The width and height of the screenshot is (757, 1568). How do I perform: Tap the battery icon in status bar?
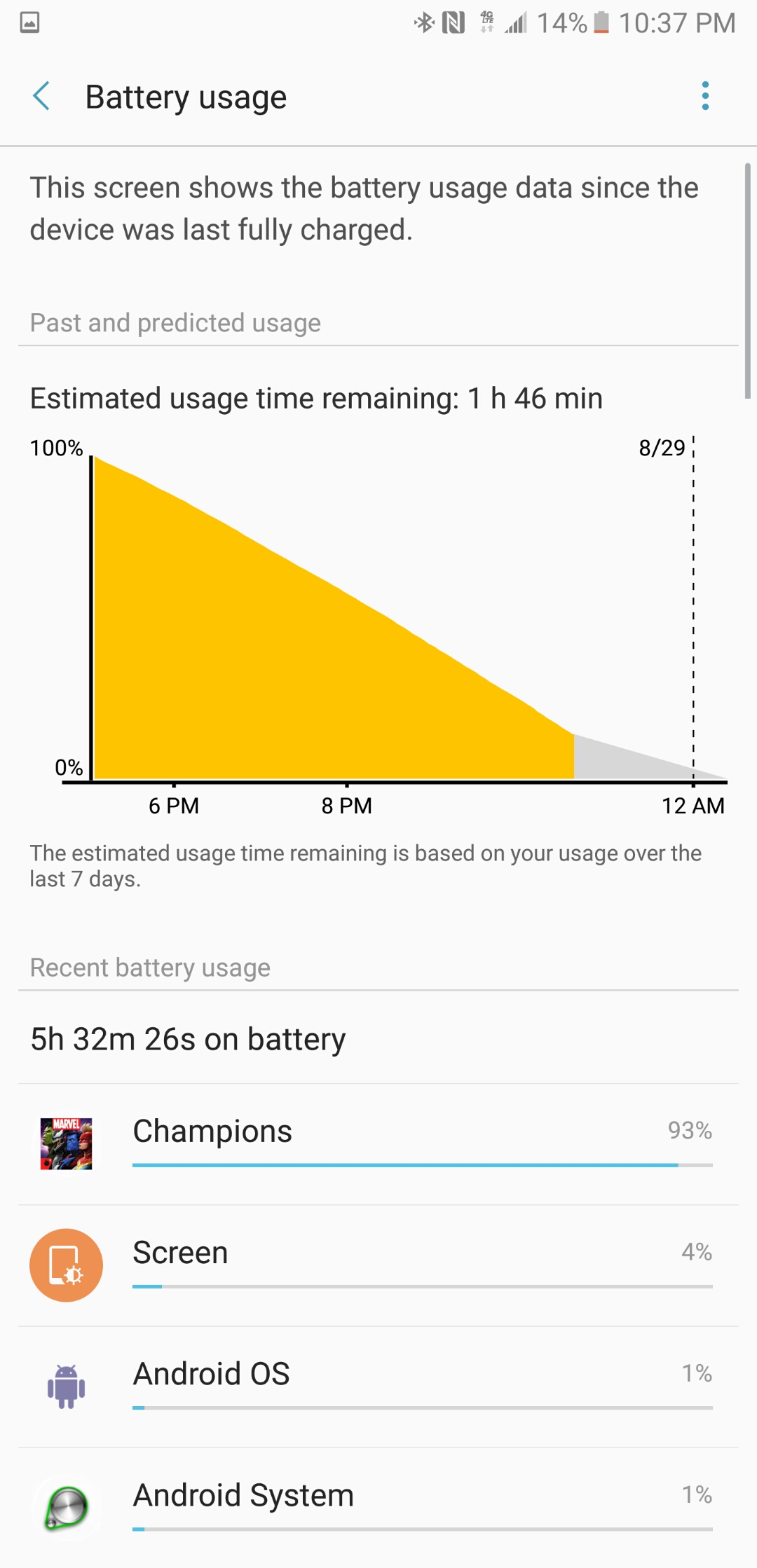pyautogui.click(x=601, y=22)
